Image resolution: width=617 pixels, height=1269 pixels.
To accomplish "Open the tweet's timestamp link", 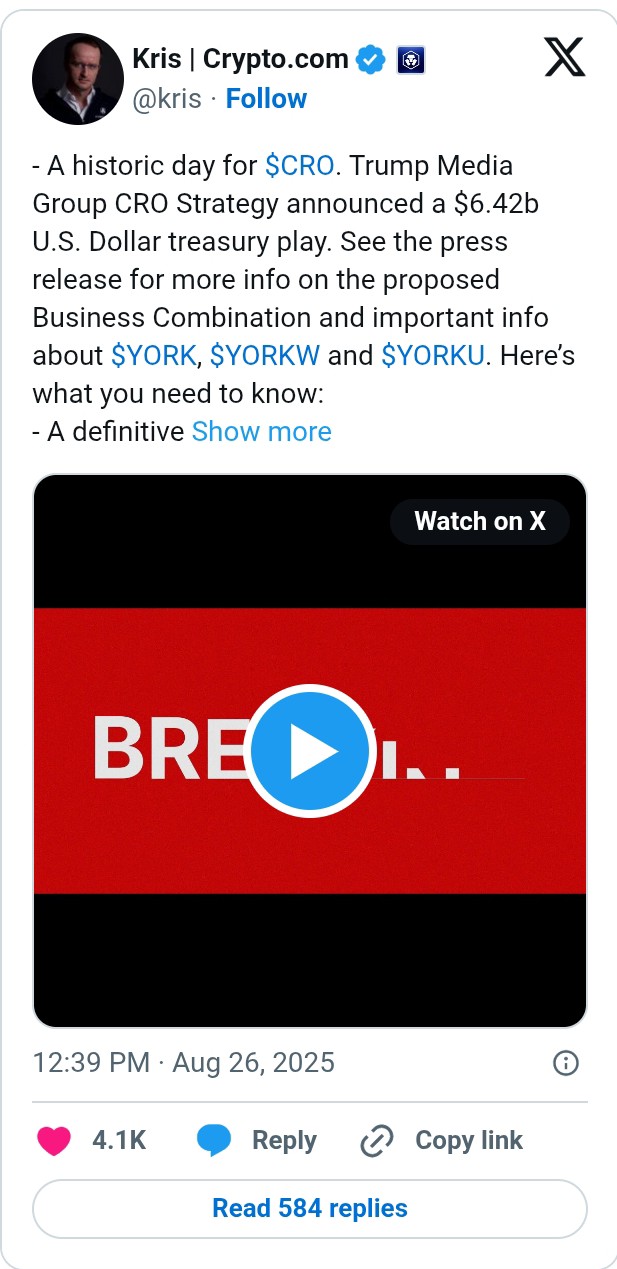I will (184, 1062).
